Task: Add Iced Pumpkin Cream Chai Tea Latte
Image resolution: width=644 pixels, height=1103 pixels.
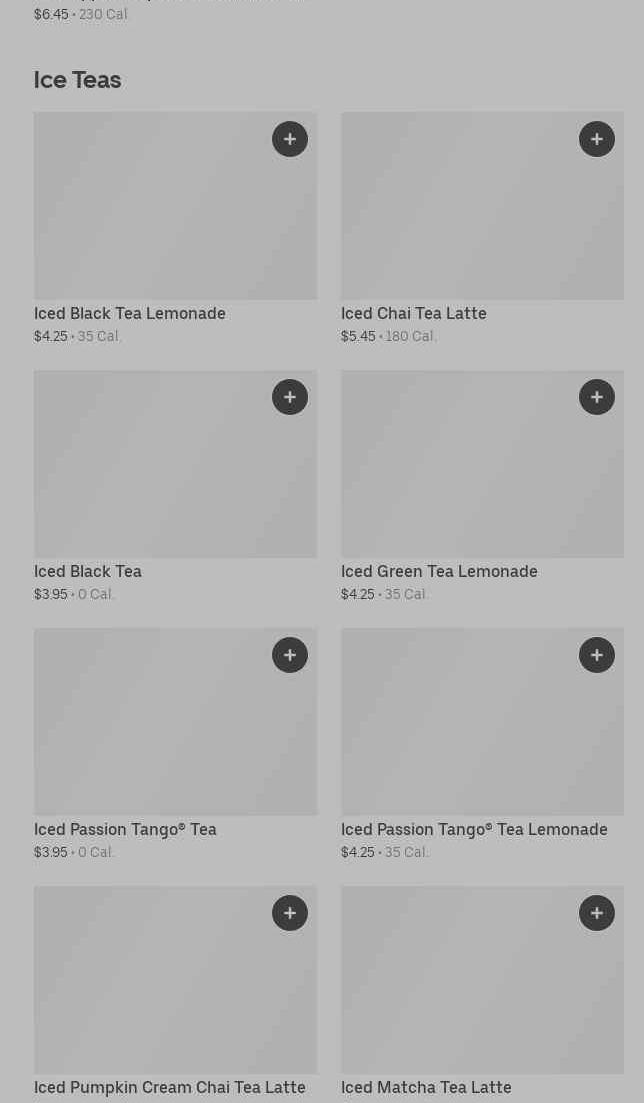Action: [290, 913]
